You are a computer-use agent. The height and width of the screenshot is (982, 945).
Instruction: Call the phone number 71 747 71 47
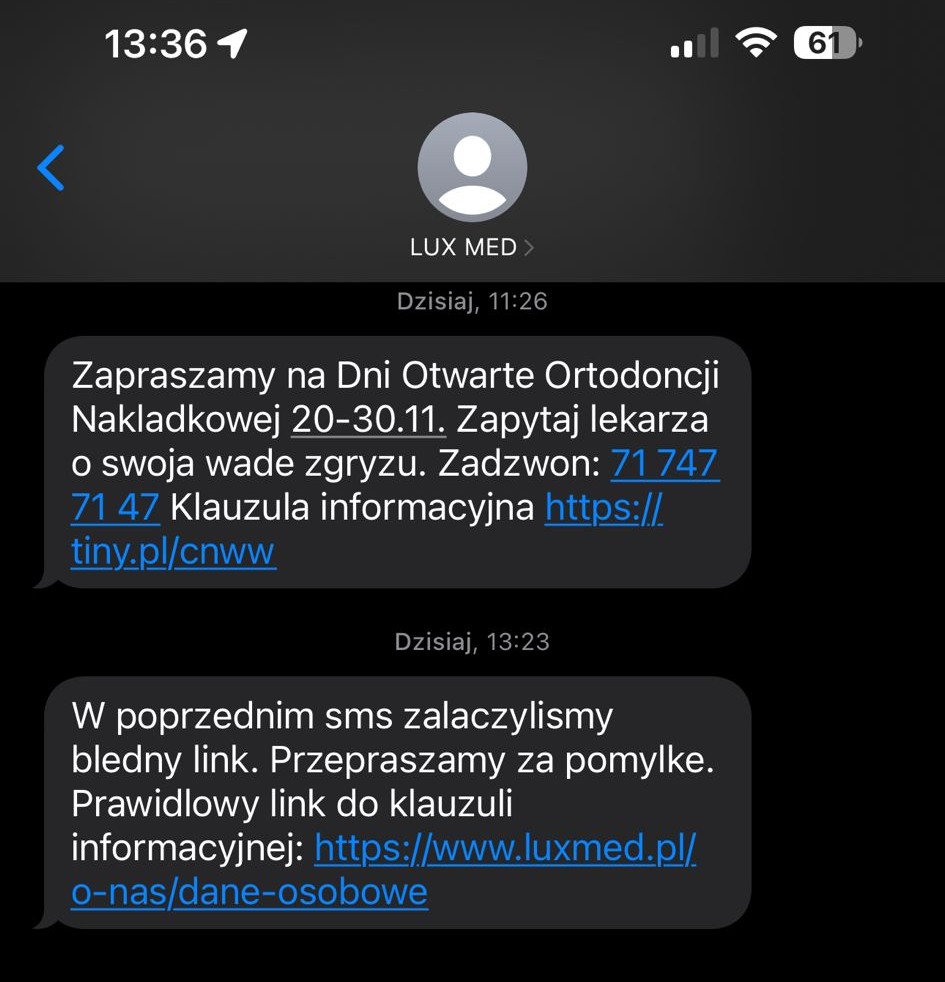(663, 464)
